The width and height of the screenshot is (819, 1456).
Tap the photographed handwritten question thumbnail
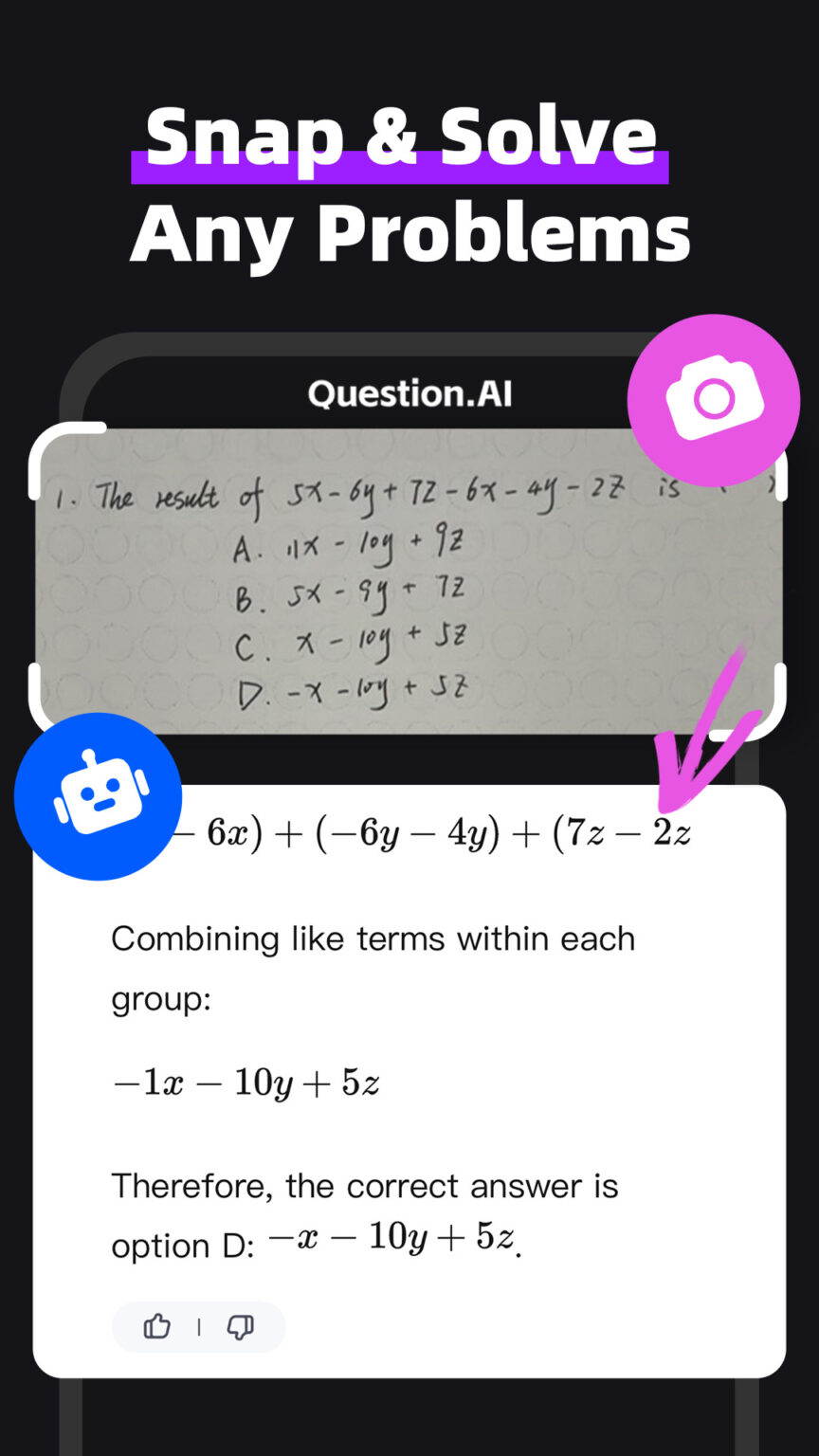[x=408, y=583]
